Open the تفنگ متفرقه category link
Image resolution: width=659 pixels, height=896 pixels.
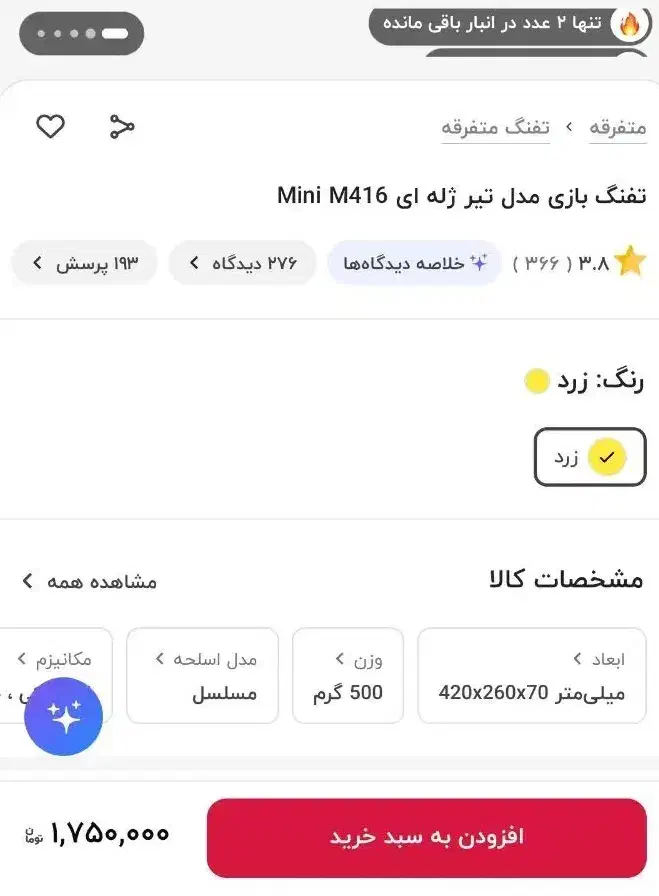tap(496, 128)
